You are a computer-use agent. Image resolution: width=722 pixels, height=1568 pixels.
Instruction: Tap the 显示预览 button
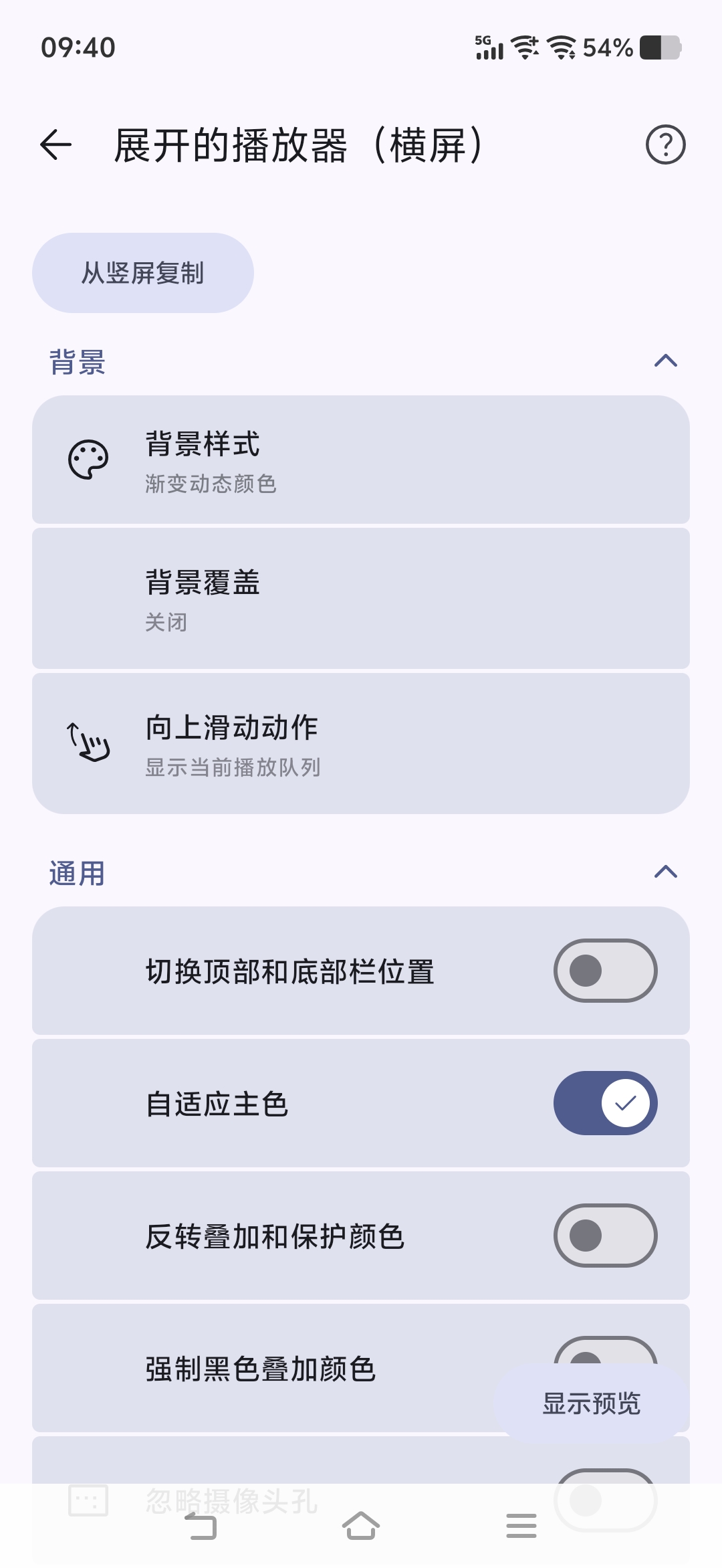point(592,1403)
